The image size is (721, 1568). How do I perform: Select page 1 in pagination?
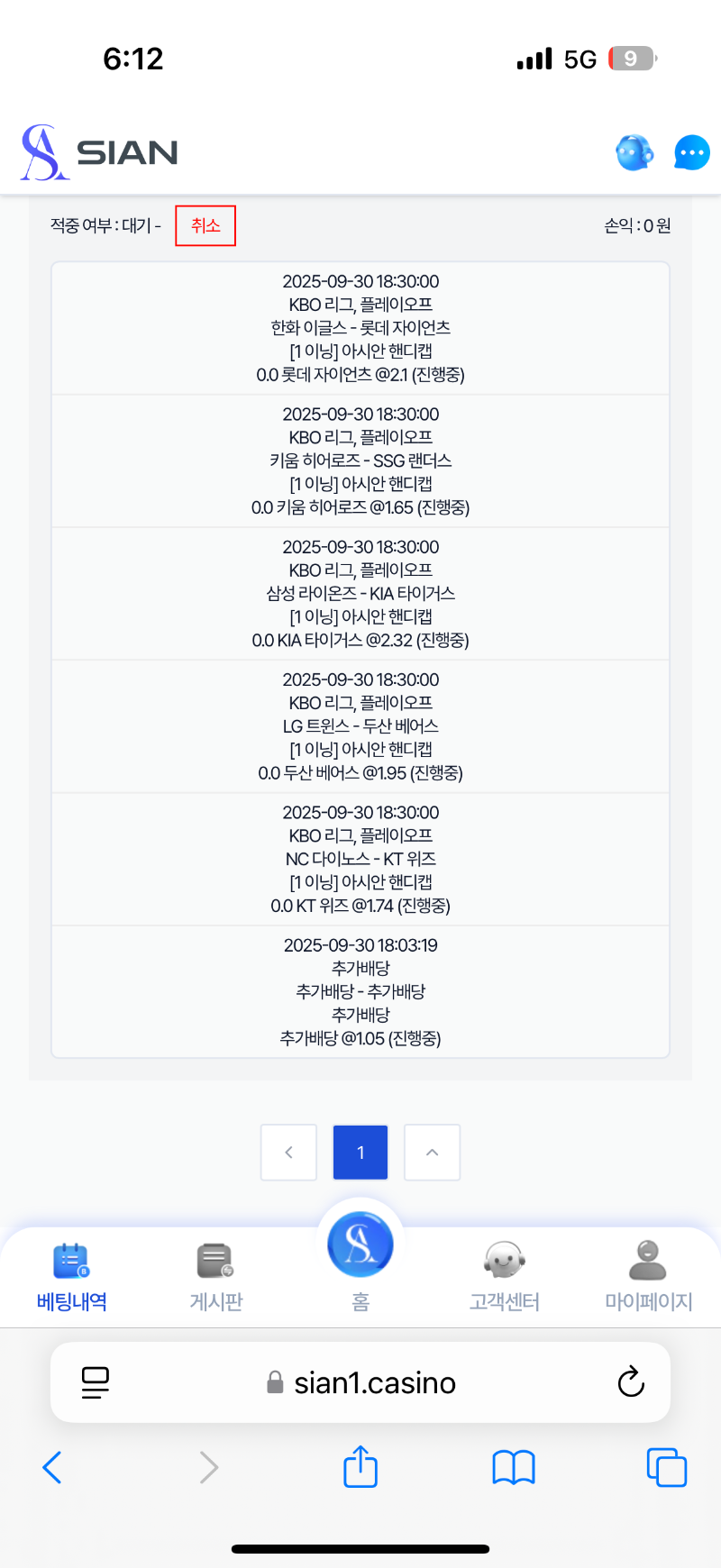click(x=360, y=1152)
